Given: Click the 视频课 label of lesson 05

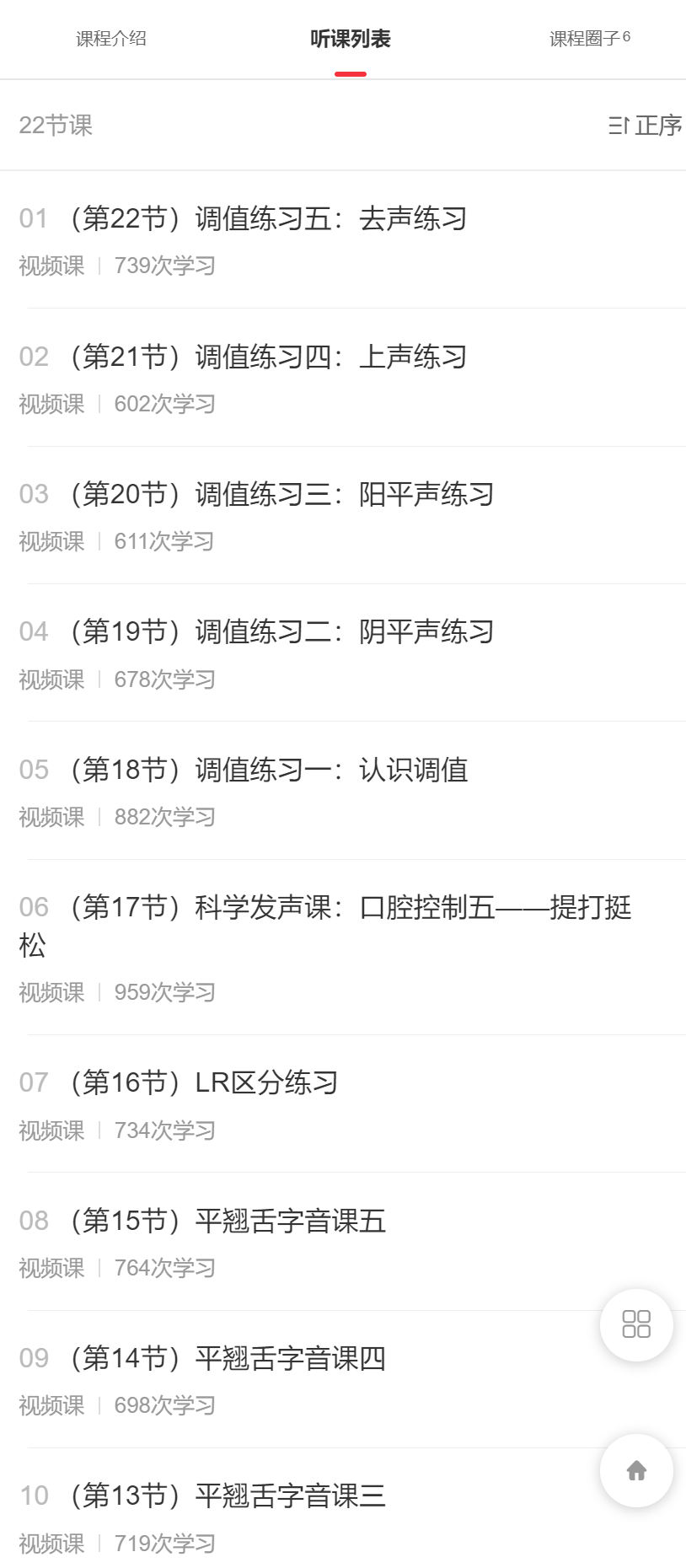Looking at the screenshot, I should 51,817.
